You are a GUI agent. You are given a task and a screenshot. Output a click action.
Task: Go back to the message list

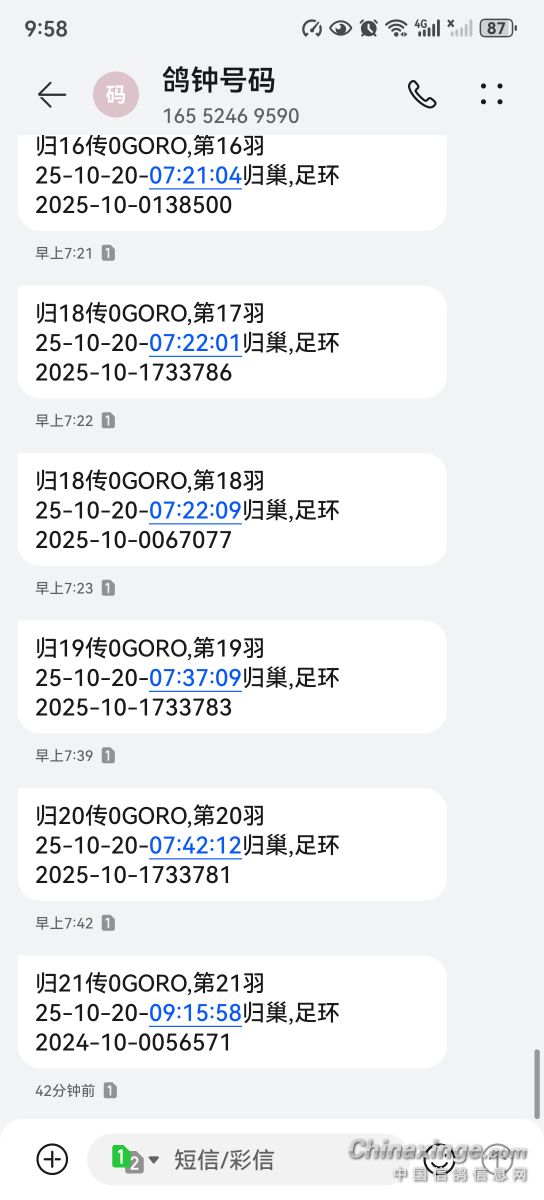[51, 95]
